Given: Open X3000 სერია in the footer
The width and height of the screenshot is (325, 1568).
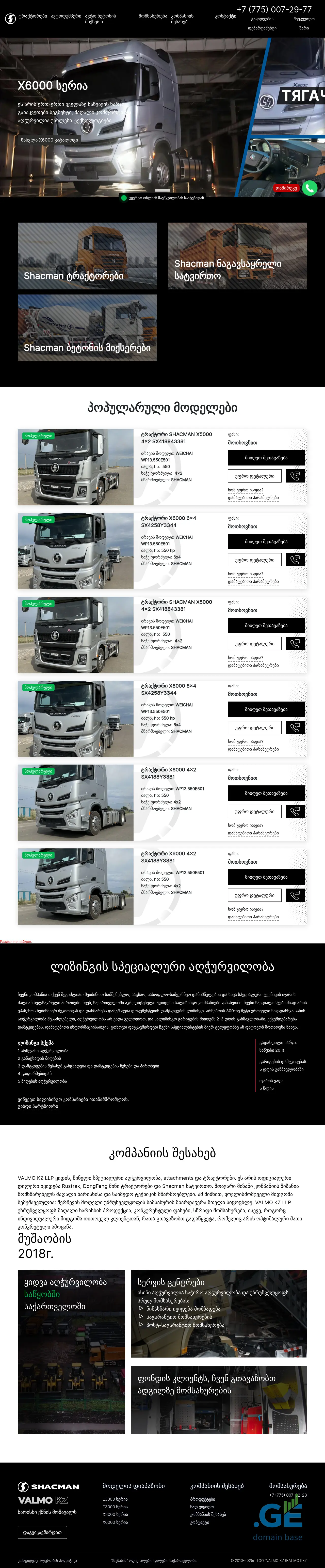Looking at the screenshot, I should click(115, 1514).
